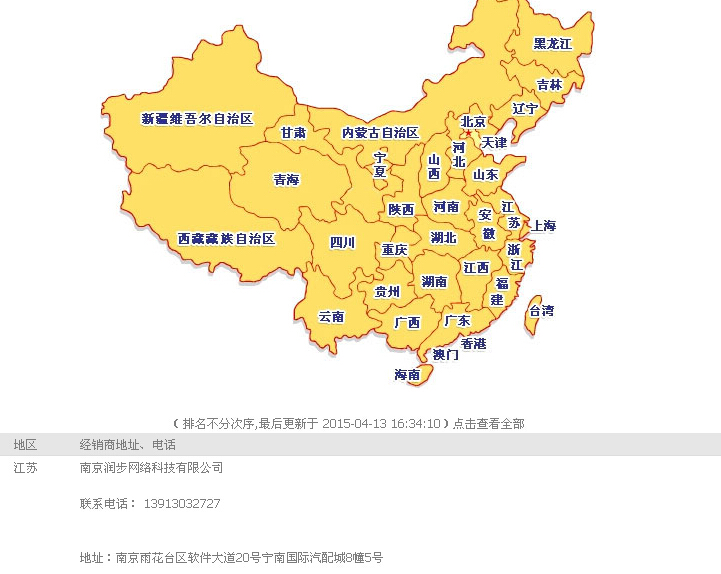Select 西藏藏族自治区 on the map
The image size is (721, 574).
pyautogui.click(x=226, y=239)
